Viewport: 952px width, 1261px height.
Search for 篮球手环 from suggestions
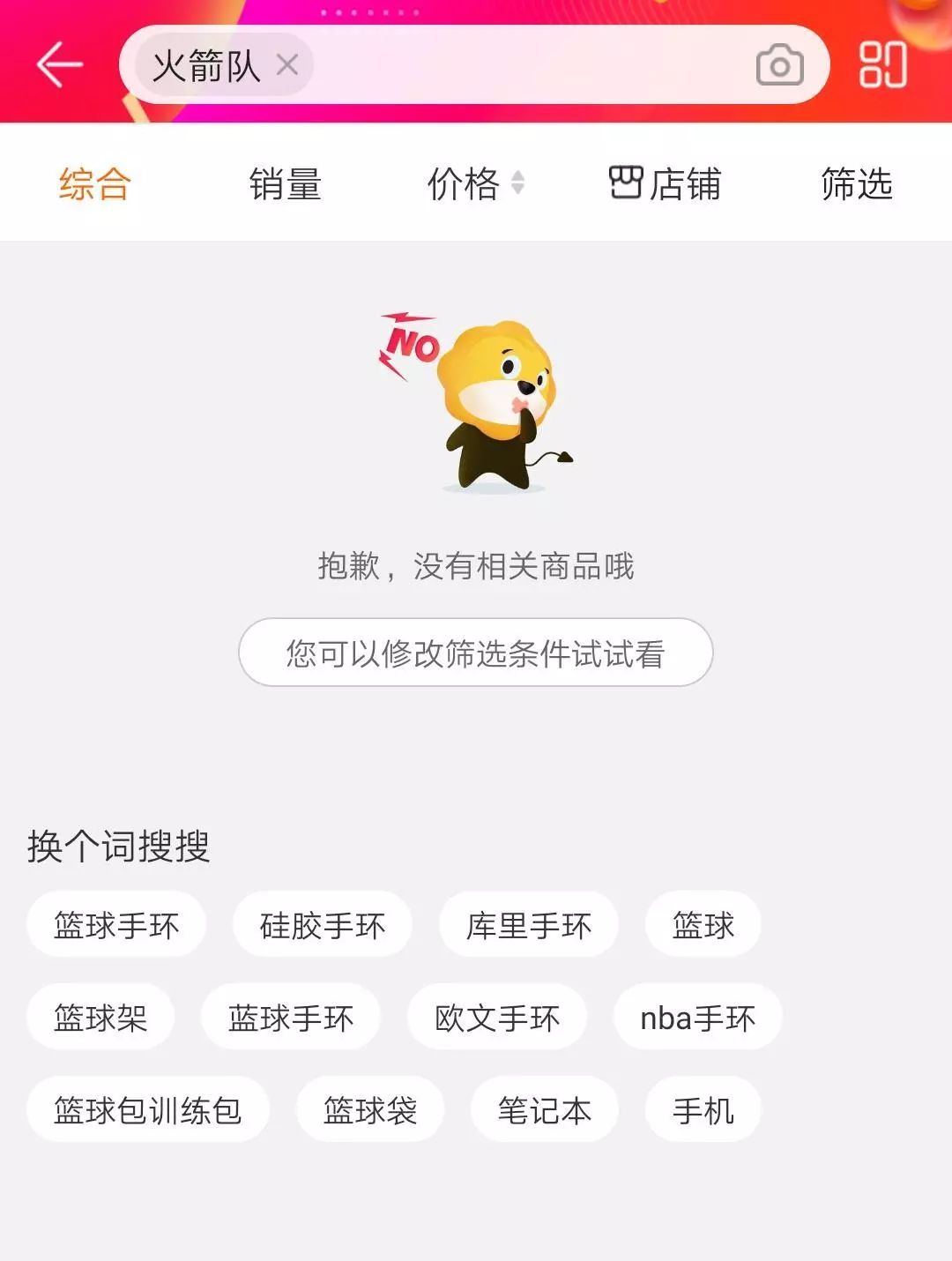click(116, 924)
